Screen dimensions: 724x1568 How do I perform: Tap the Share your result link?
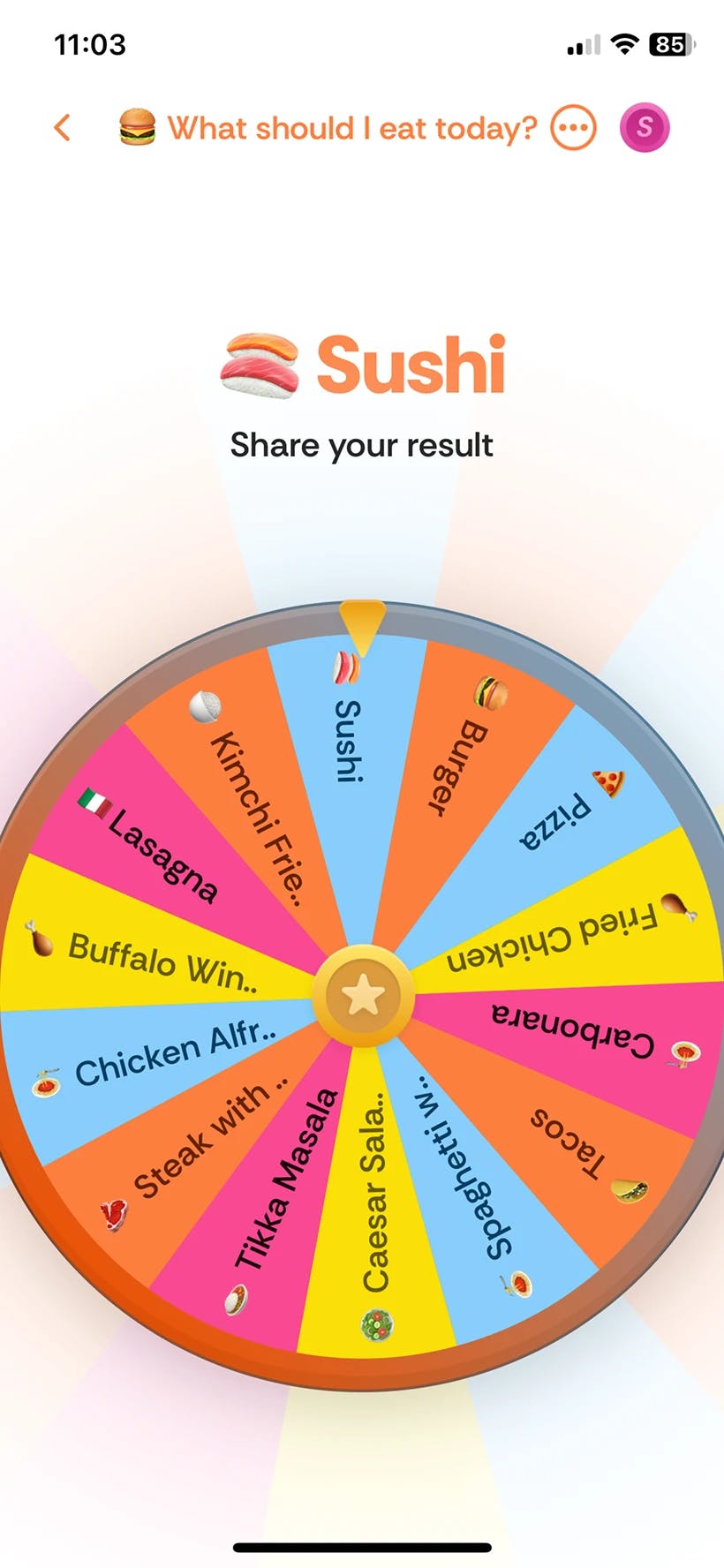(362, 445)
